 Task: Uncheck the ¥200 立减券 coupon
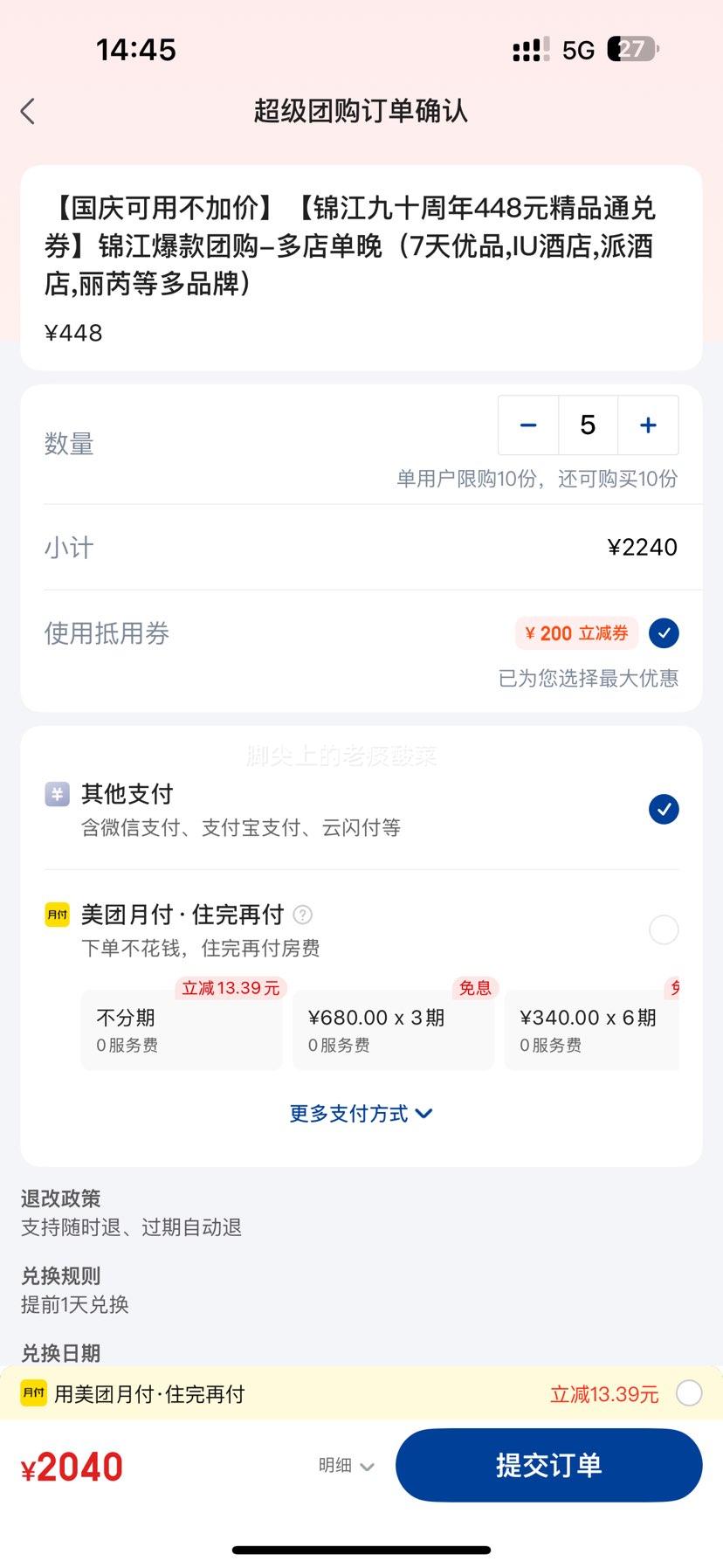coord(664,633)
